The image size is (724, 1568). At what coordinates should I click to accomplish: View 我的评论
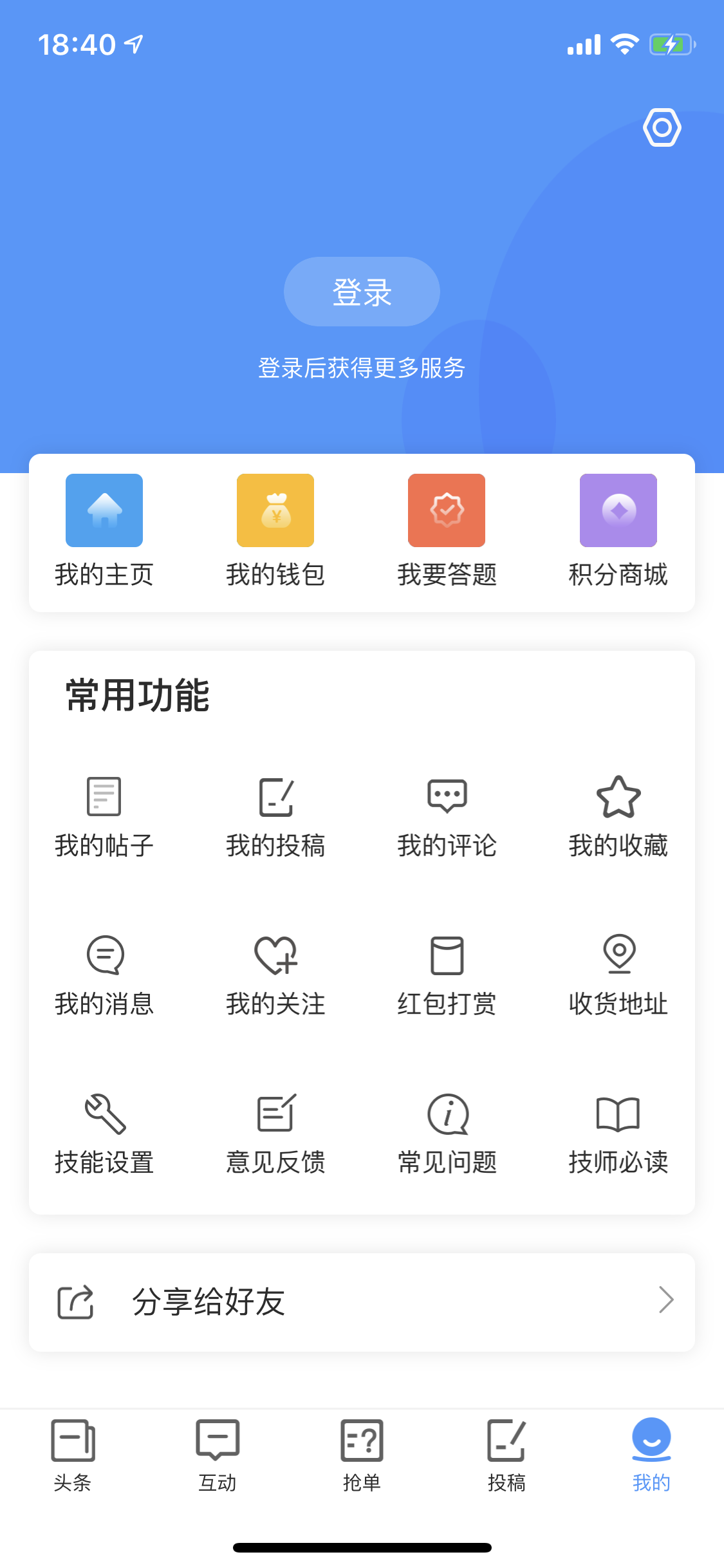pyautogui.click(x=447, y=817)
